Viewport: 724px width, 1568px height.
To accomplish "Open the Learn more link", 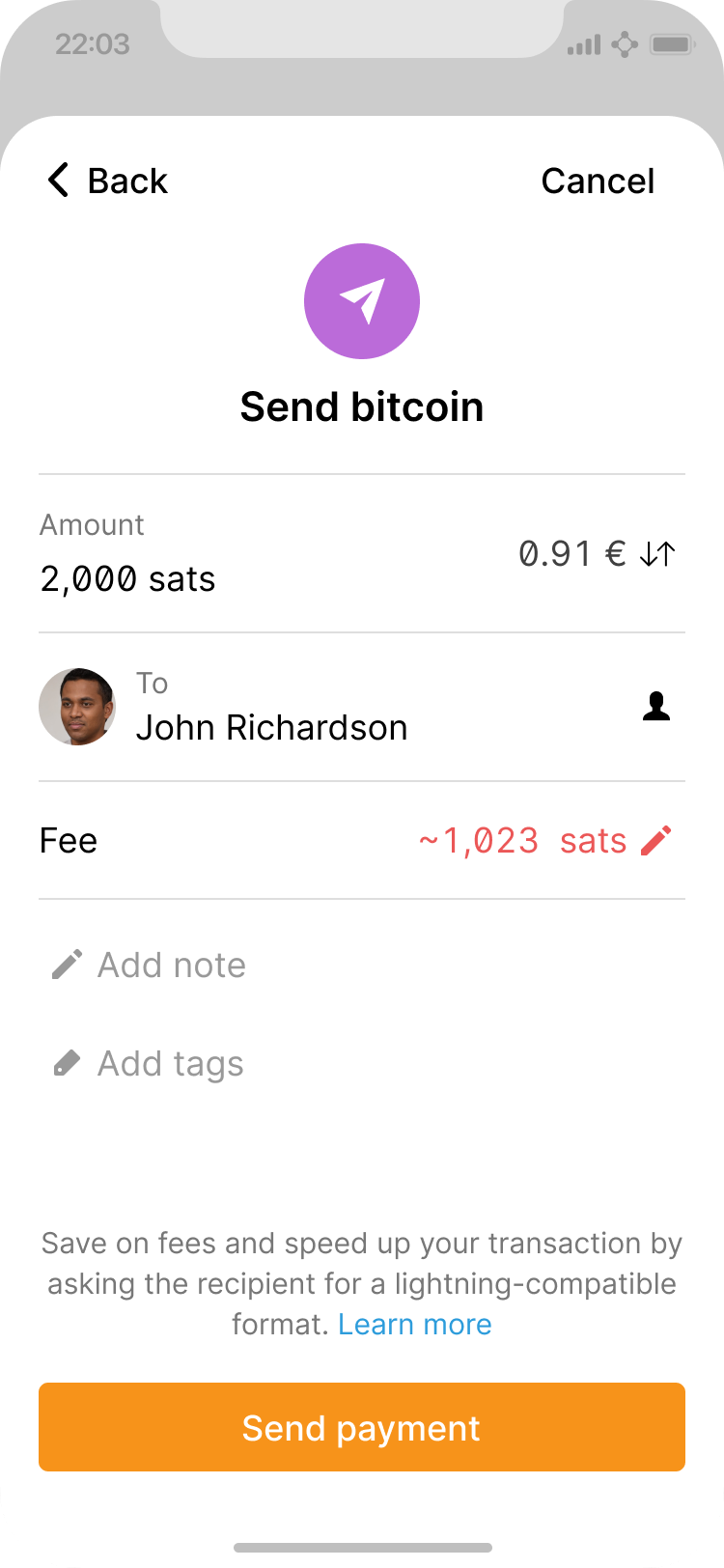I will tap(414, 1324).
